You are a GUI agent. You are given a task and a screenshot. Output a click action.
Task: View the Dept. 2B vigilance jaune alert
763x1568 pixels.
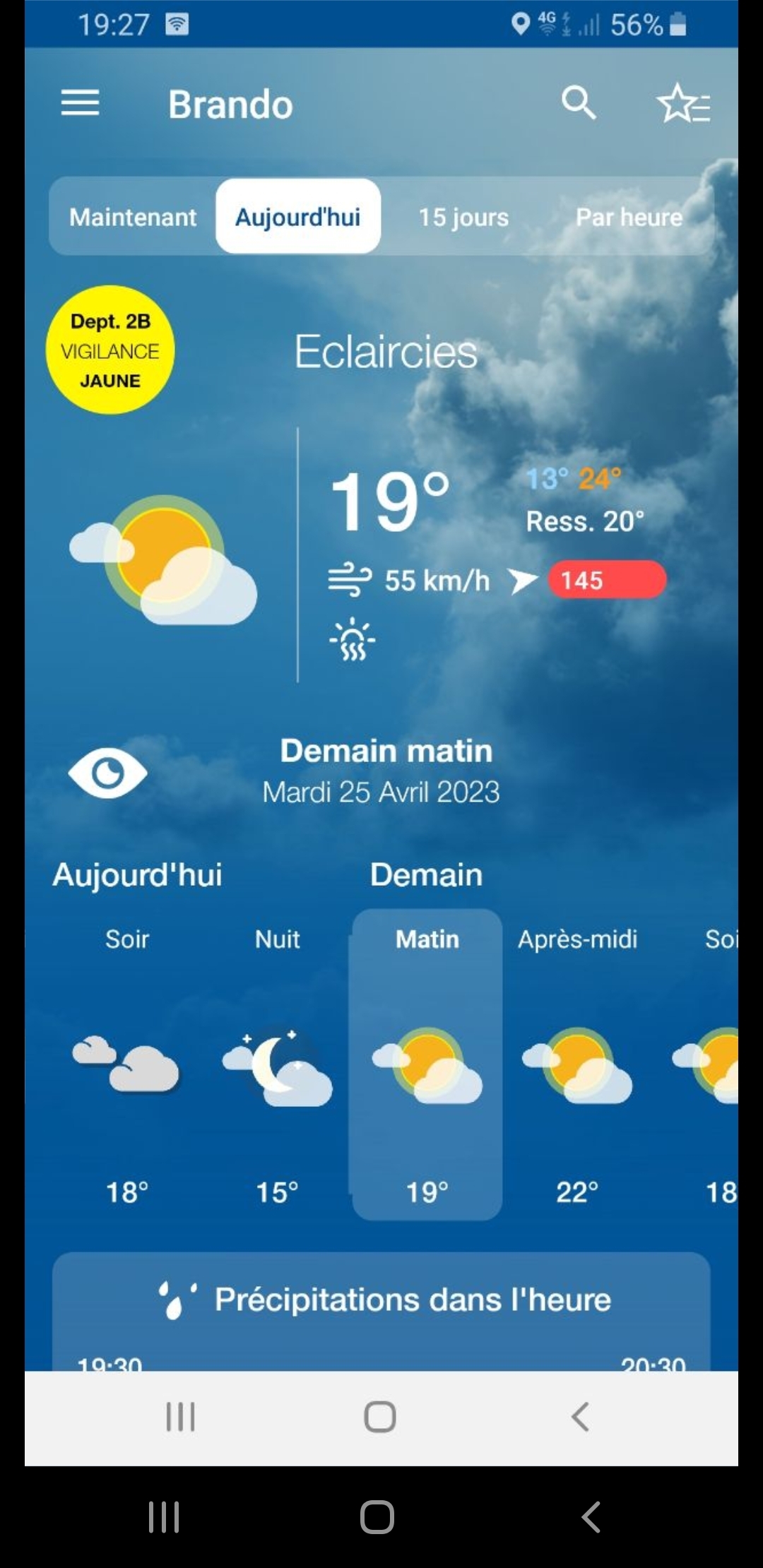(x=110, y=350)
